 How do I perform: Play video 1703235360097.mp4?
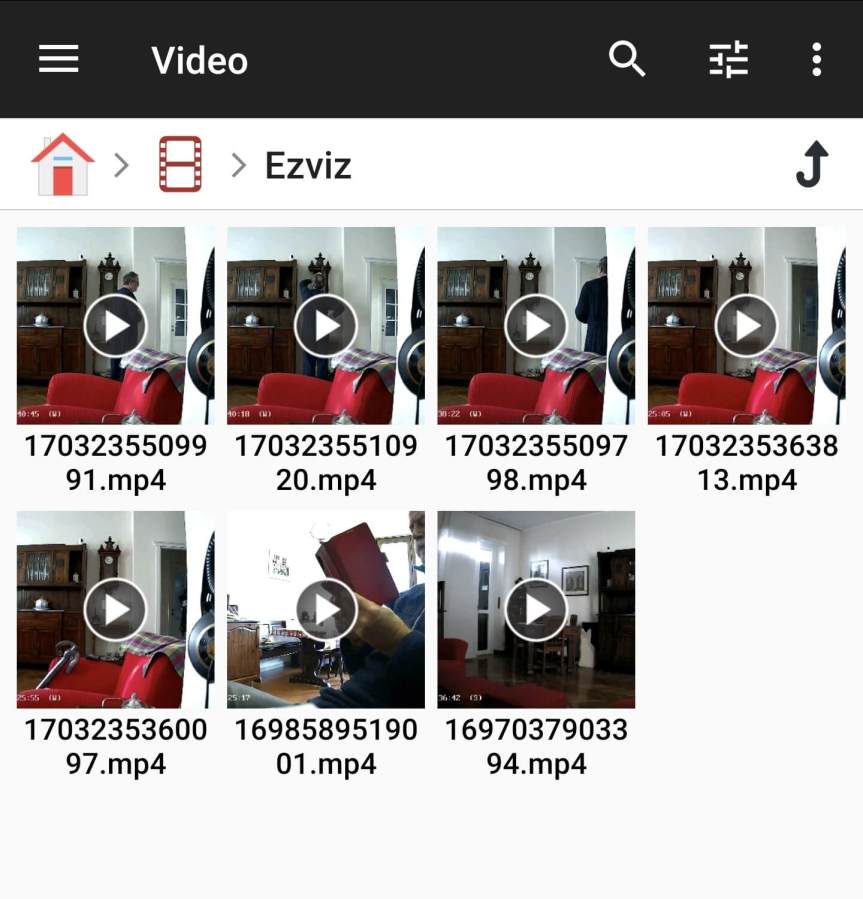coord(115,610)
